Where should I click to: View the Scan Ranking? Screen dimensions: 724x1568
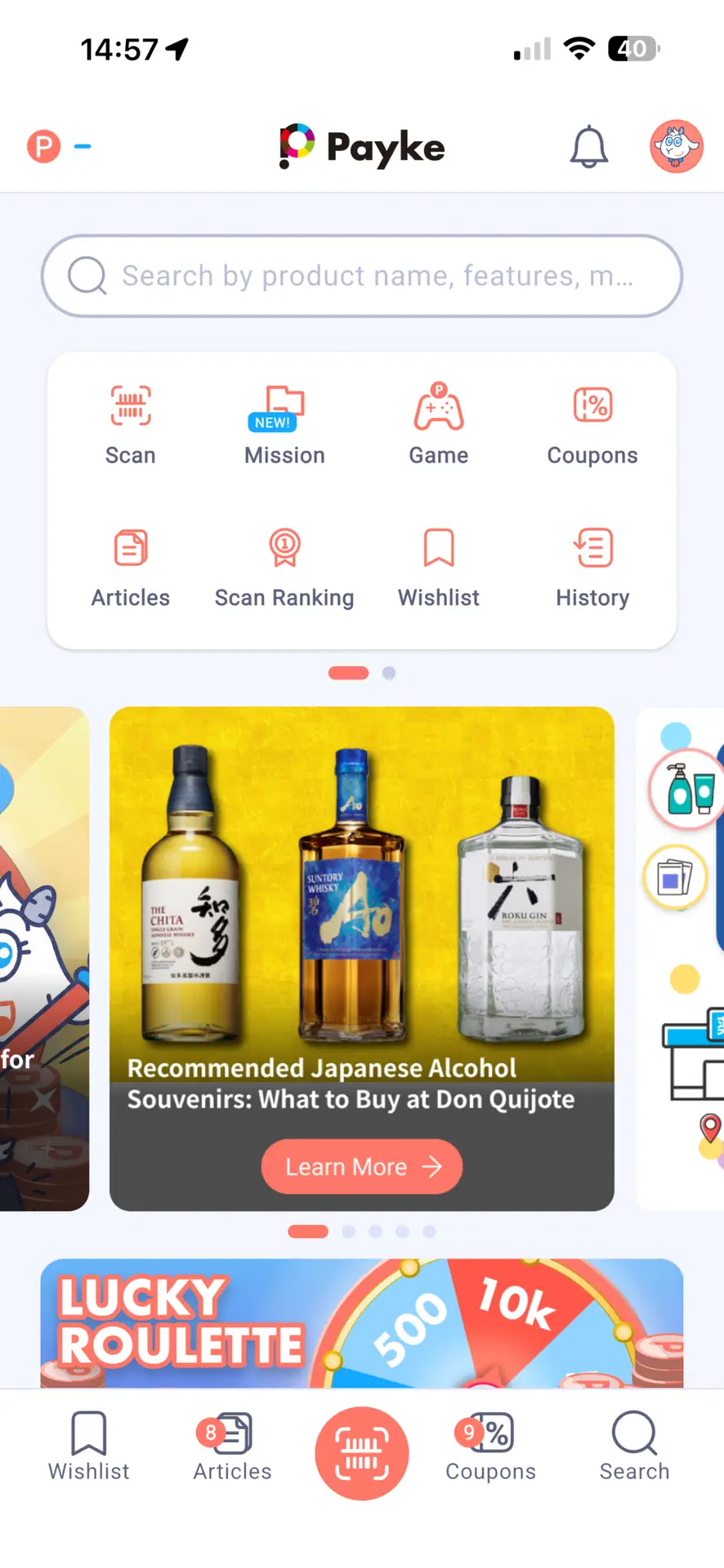point(284,568)
